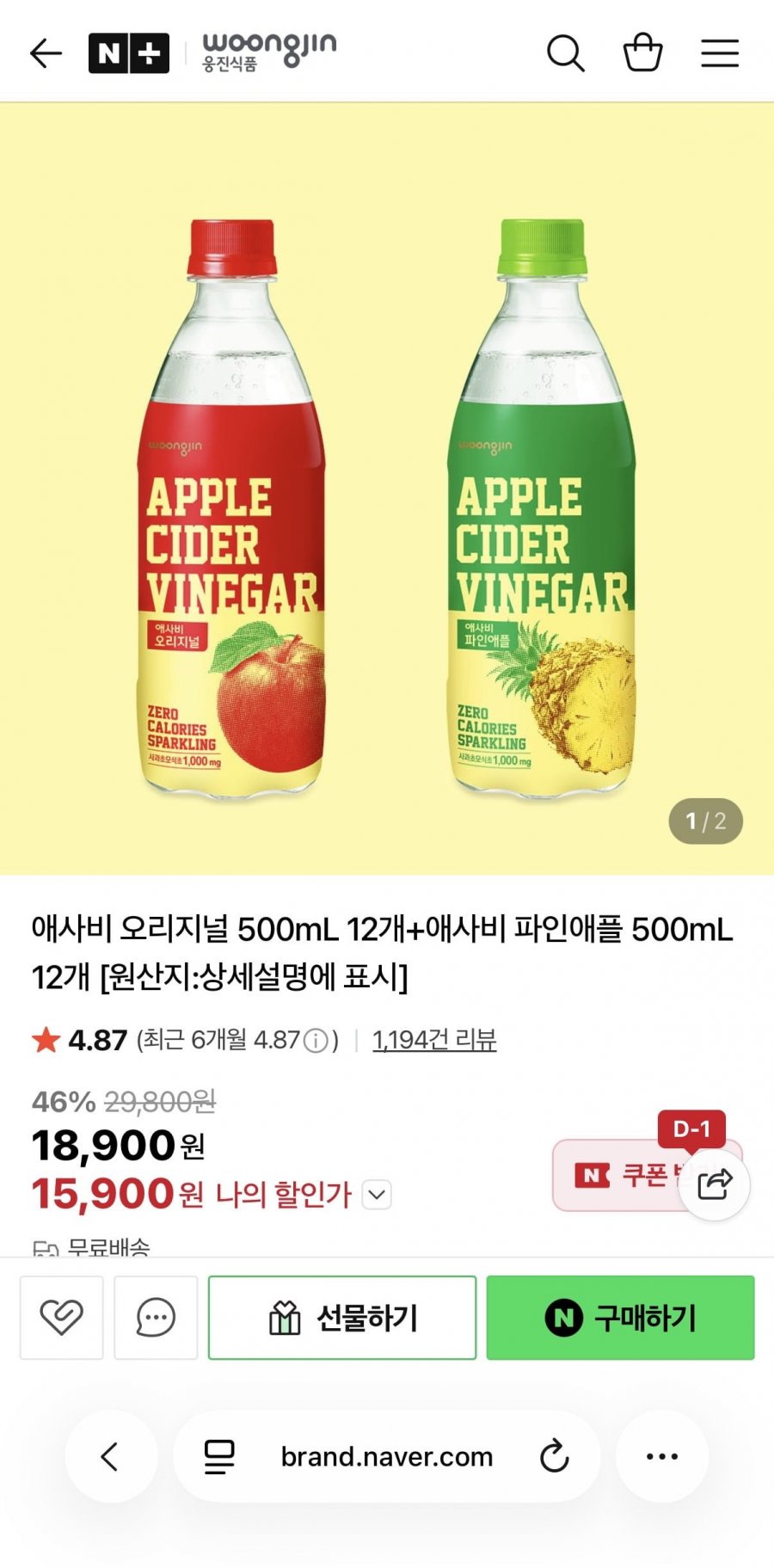Open the 1,194건 리뷰 reviews link

coord(434,1040)
